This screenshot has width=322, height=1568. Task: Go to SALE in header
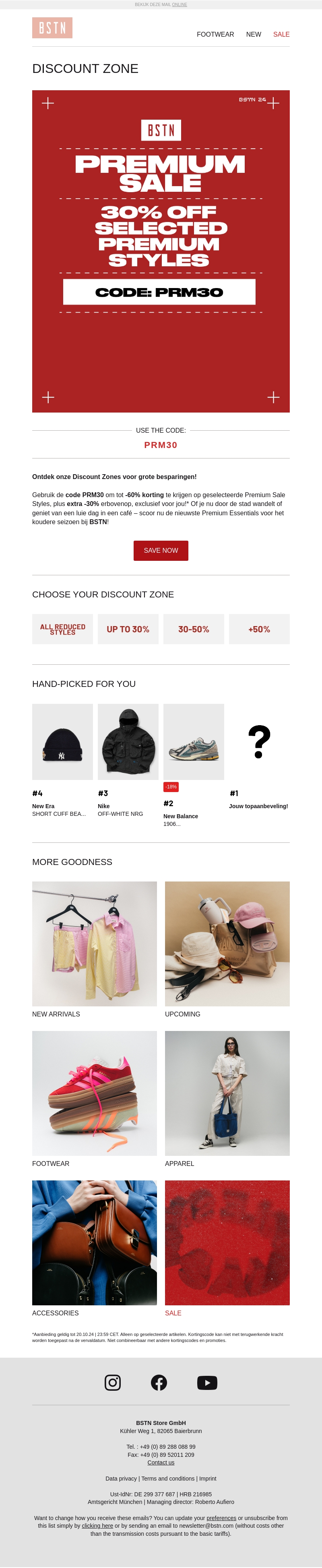(281, 34)
